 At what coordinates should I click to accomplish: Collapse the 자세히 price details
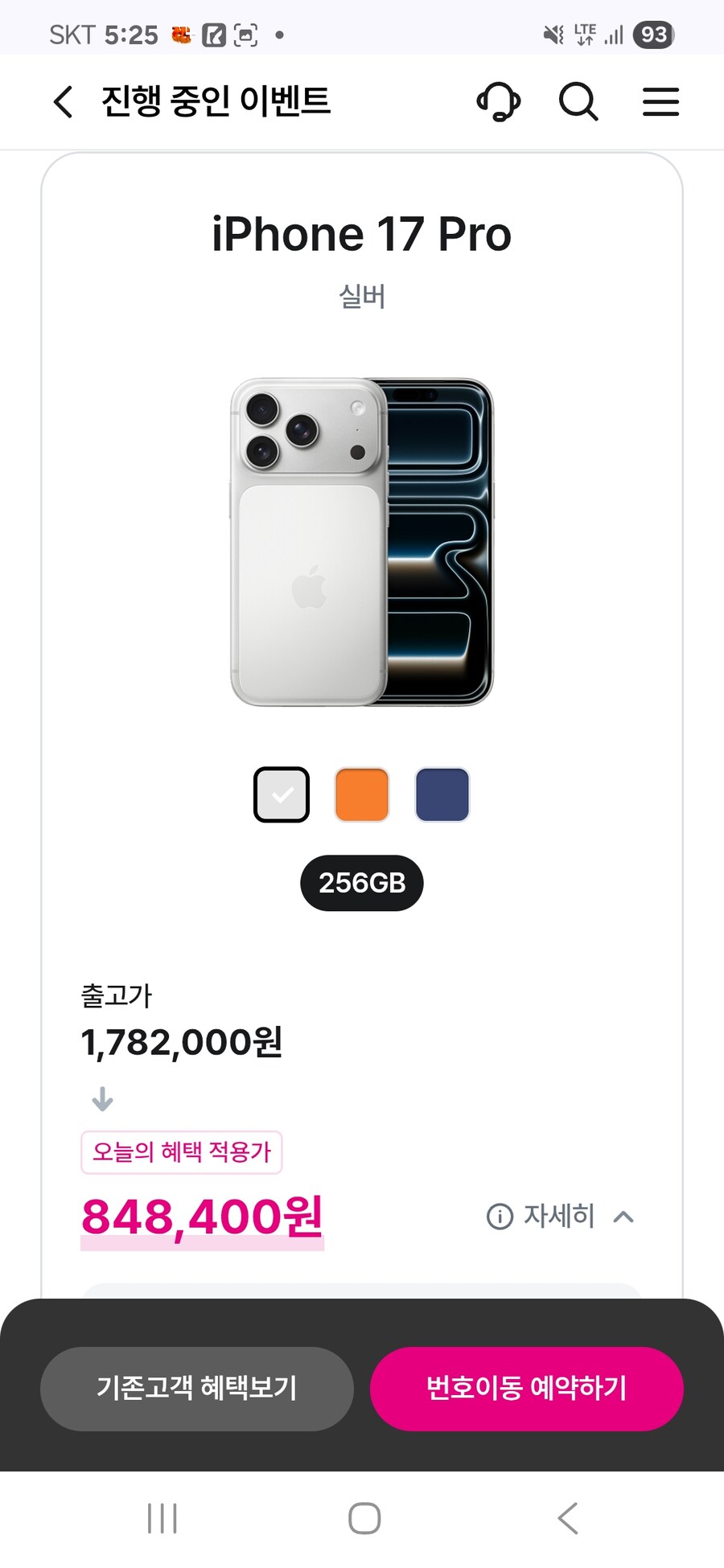coord(561,1216)
